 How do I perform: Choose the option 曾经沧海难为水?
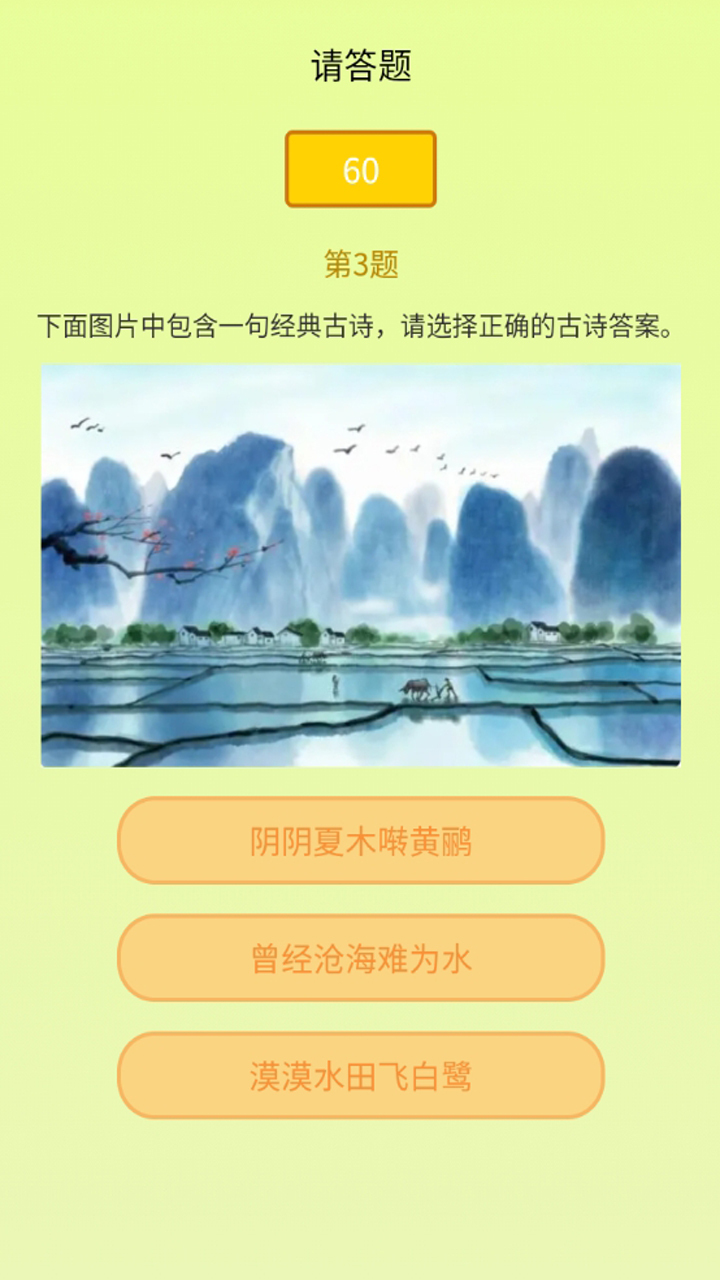360,958
